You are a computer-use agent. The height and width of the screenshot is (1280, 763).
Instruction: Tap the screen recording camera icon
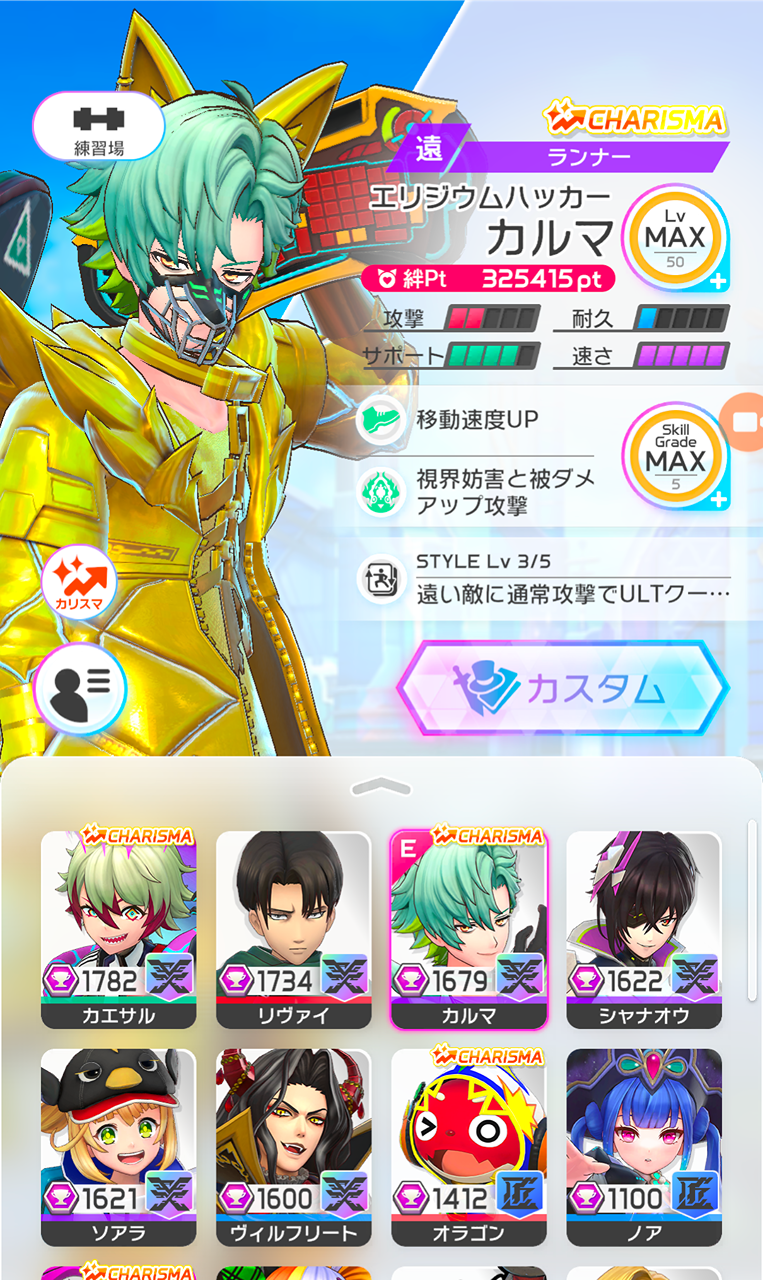pyautogui.click(x=743, y=421)
